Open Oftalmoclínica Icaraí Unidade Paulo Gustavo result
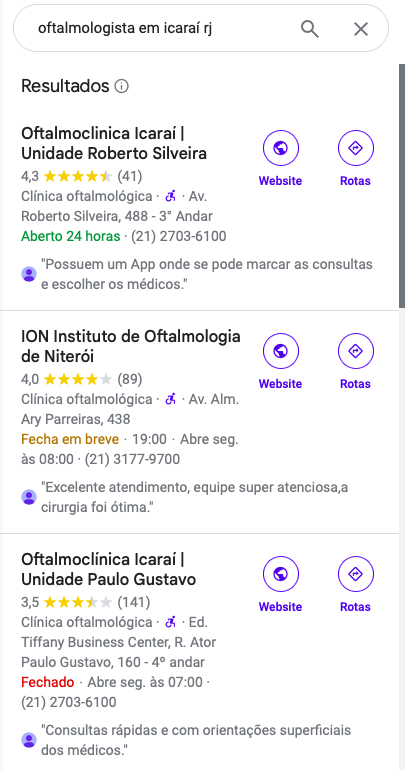Image resolution: width=405 pixels, height=770 pixels. (x=108, y=569)
